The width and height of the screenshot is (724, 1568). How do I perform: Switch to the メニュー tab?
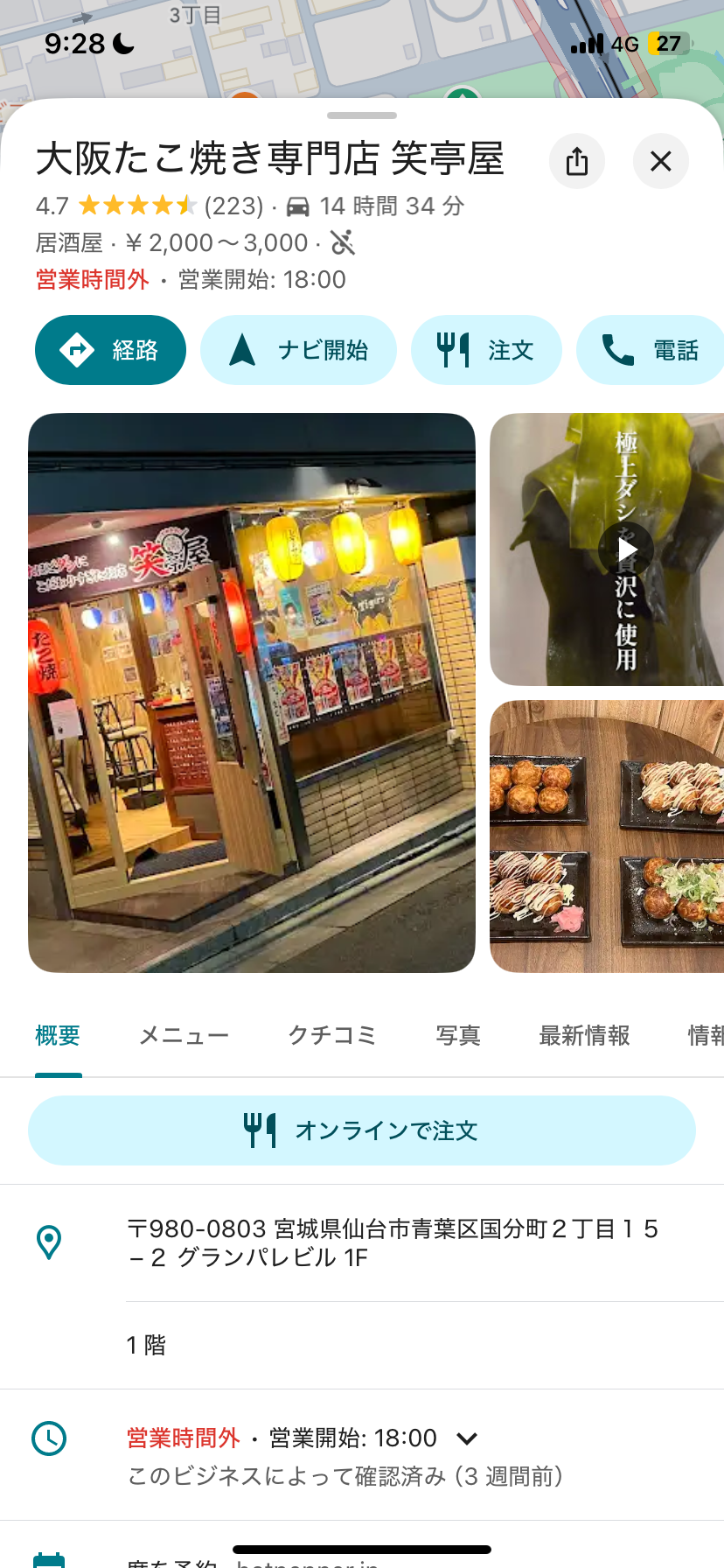click(x=184, y=1035)
